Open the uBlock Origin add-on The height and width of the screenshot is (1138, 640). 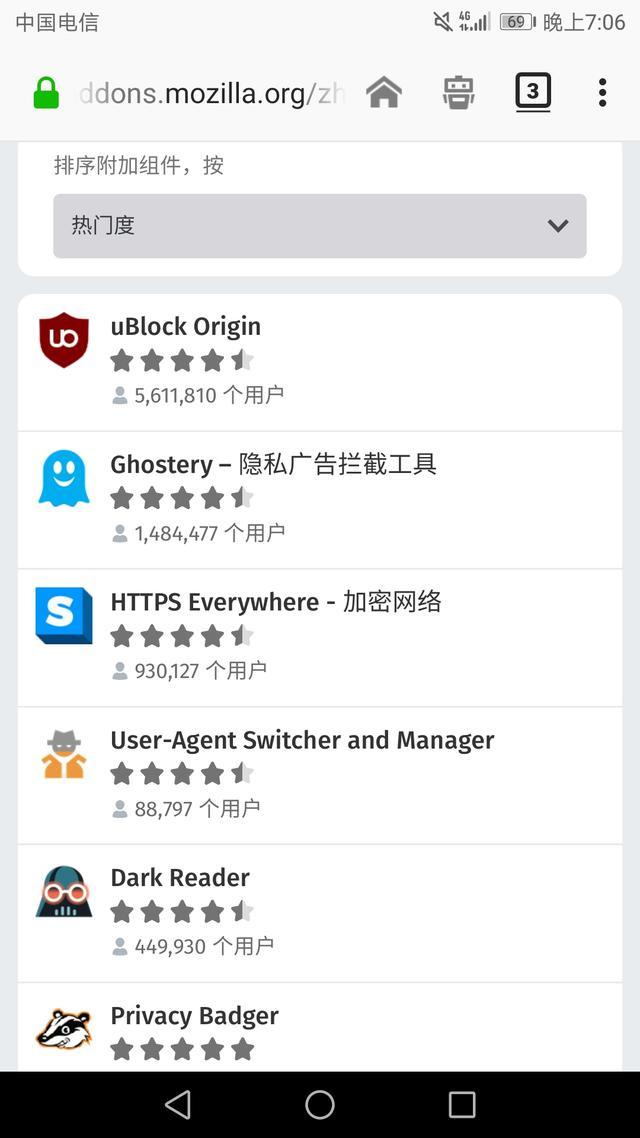pos(320,362)
